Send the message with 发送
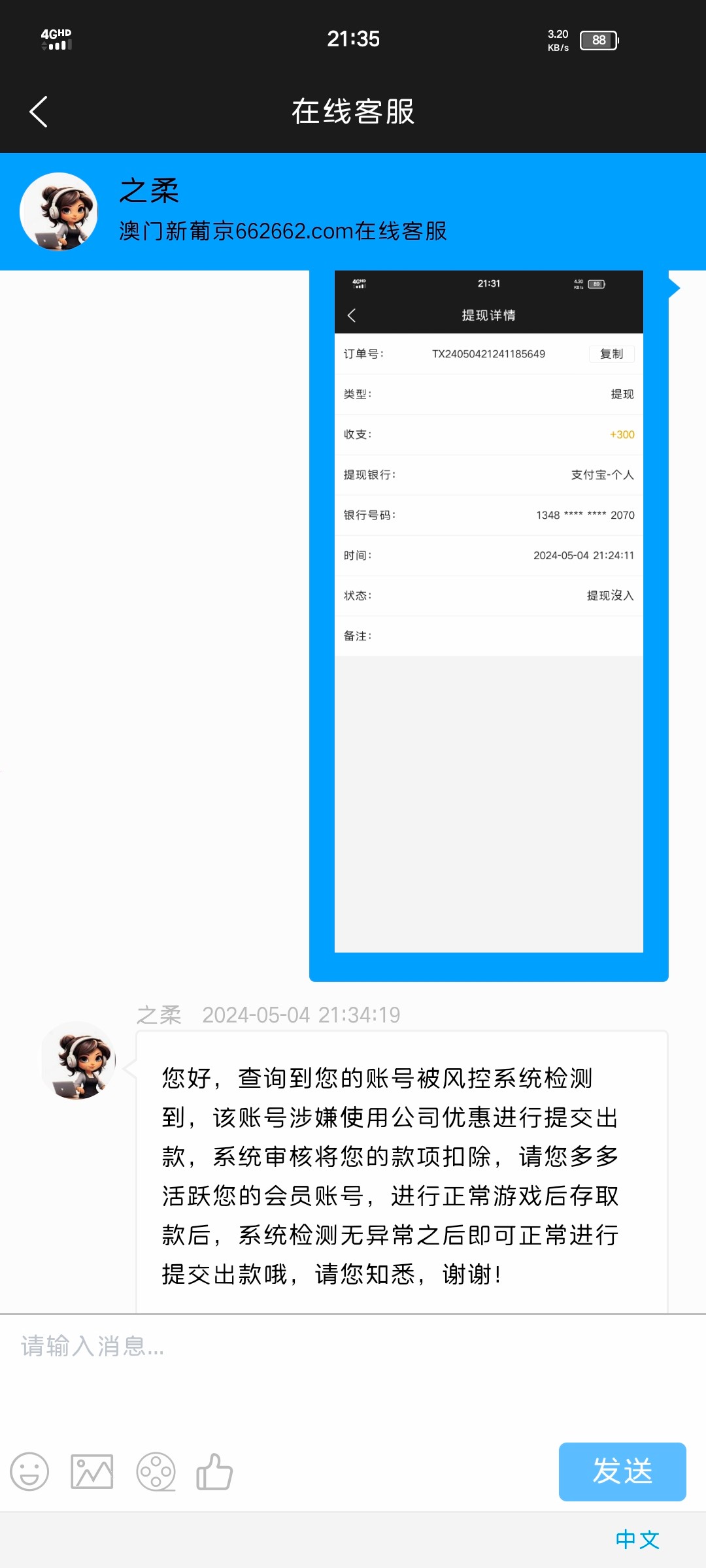The height and width of the screenshot is (1568, 706). click(622, 1471)
